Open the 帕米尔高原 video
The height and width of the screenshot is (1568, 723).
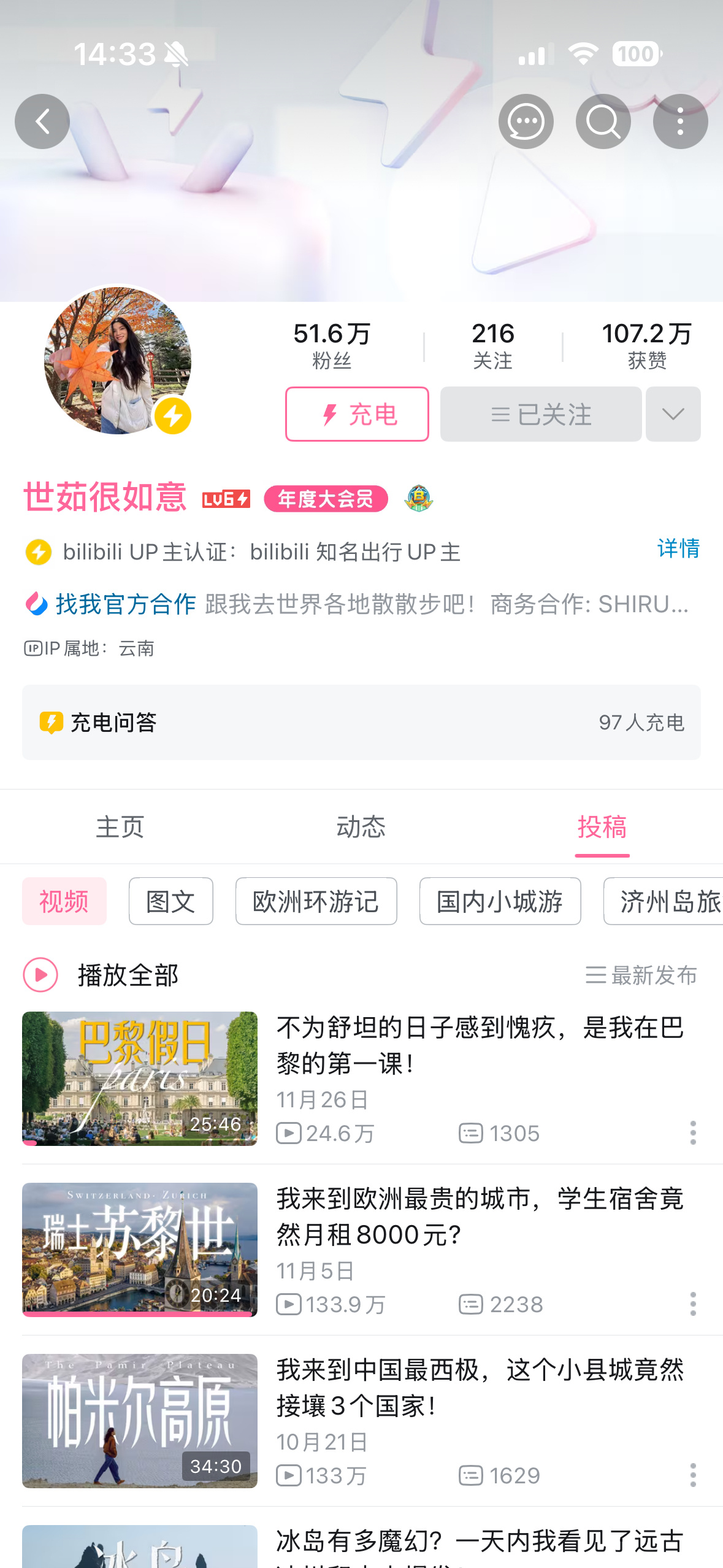140,1421
